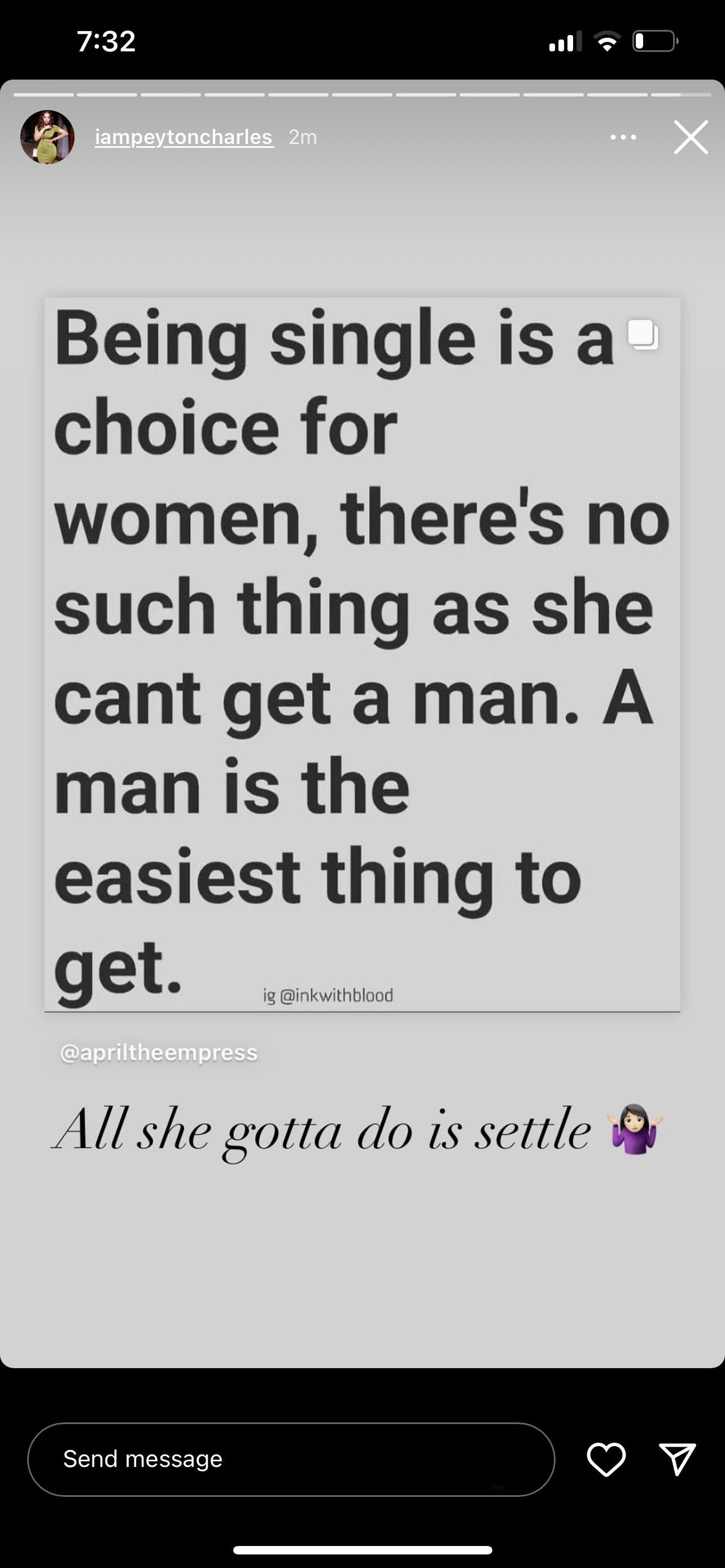This screenshot has width=725, height=1568.
Task: Open the reshared post about being single
Action: click(362, 654)
